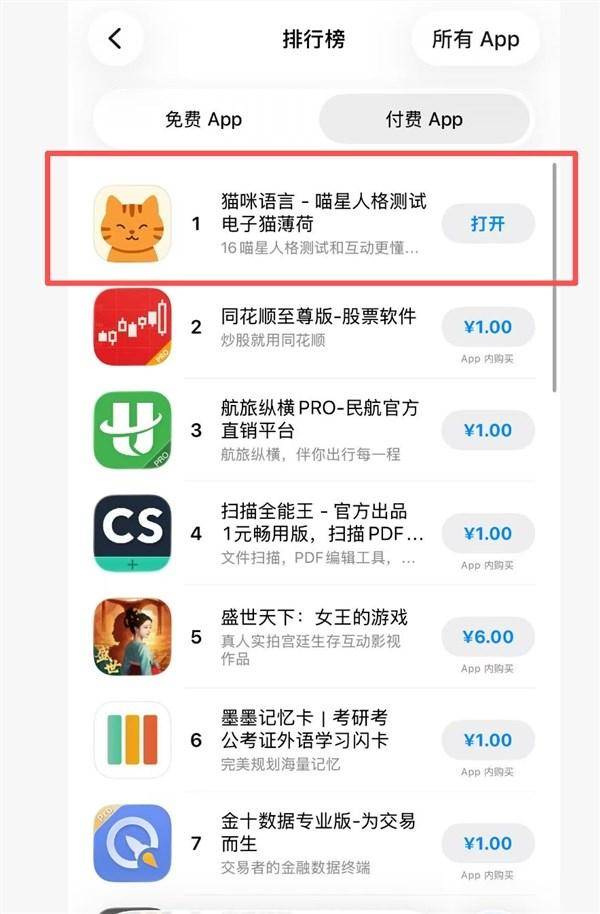The height and width of the screenshot is (914, 600).
Task: Purchase 盛世天下 for ¥6.00
Action: pos(488,637)
